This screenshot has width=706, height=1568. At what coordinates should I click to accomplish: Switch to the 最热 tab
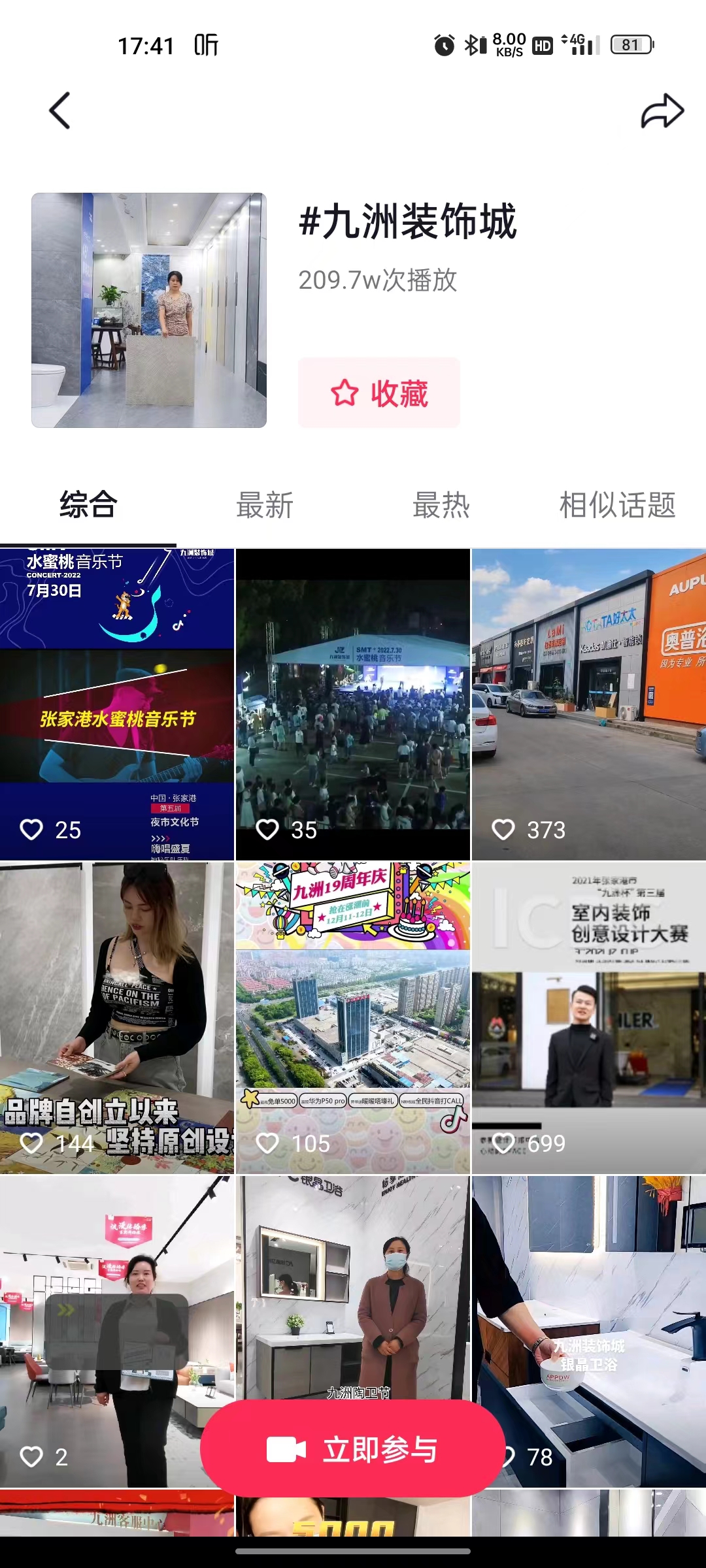pos(441,505)
